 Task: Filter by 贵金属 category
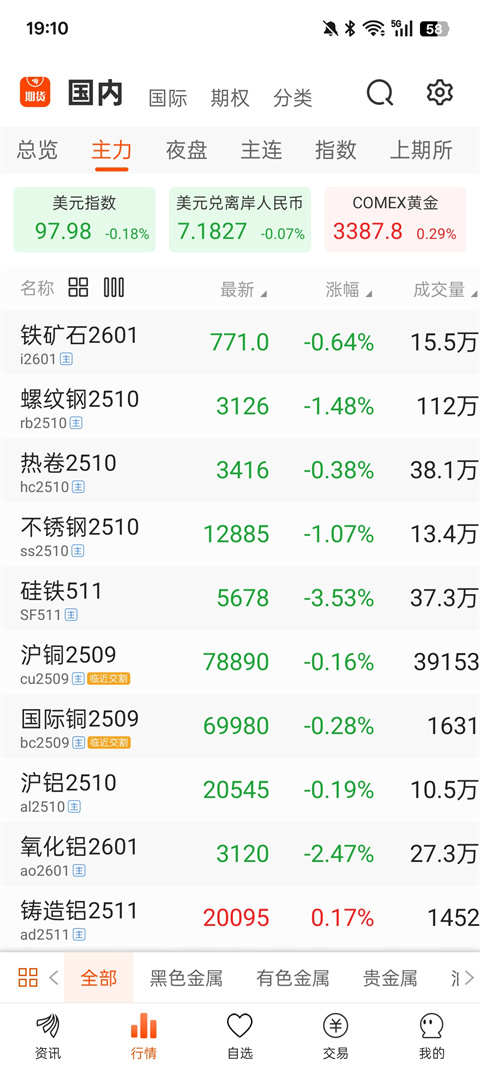coord(390,978)
